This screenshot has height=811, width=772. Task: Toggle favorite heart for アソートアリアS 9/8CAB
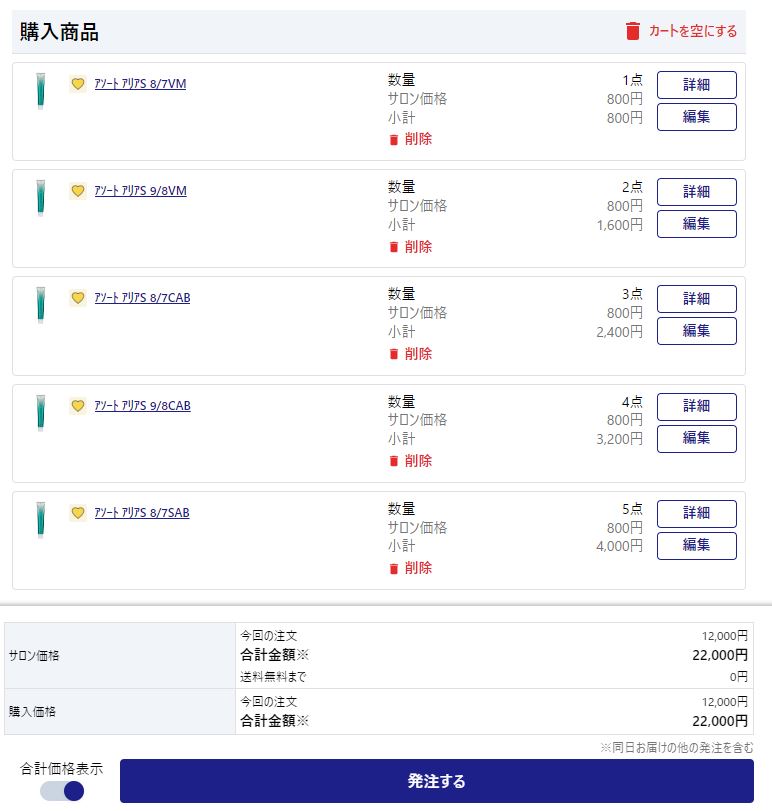78,406
